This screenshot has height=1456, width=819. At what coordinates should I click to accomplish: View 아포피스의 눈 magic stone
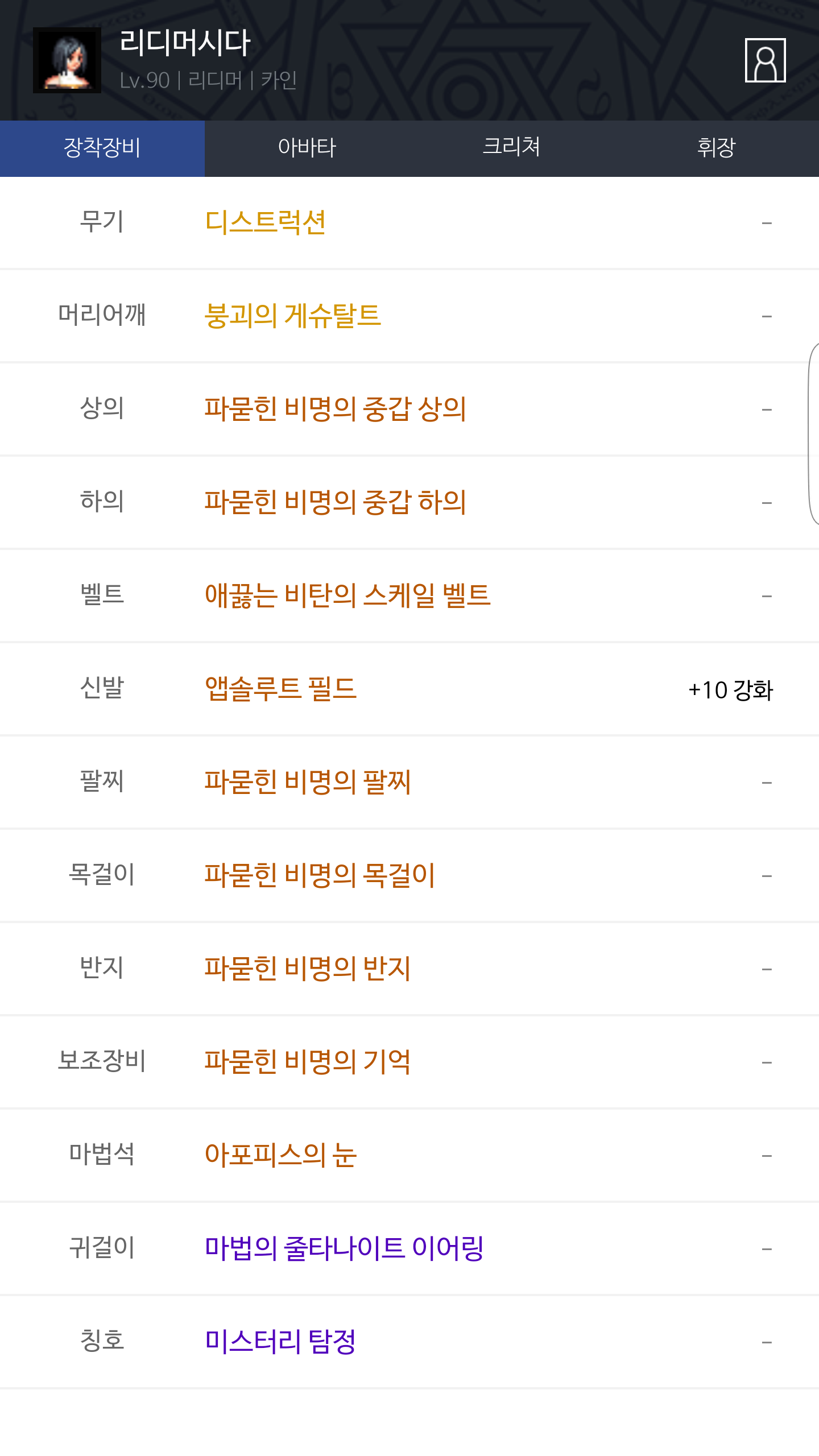tap(280, 1155)
